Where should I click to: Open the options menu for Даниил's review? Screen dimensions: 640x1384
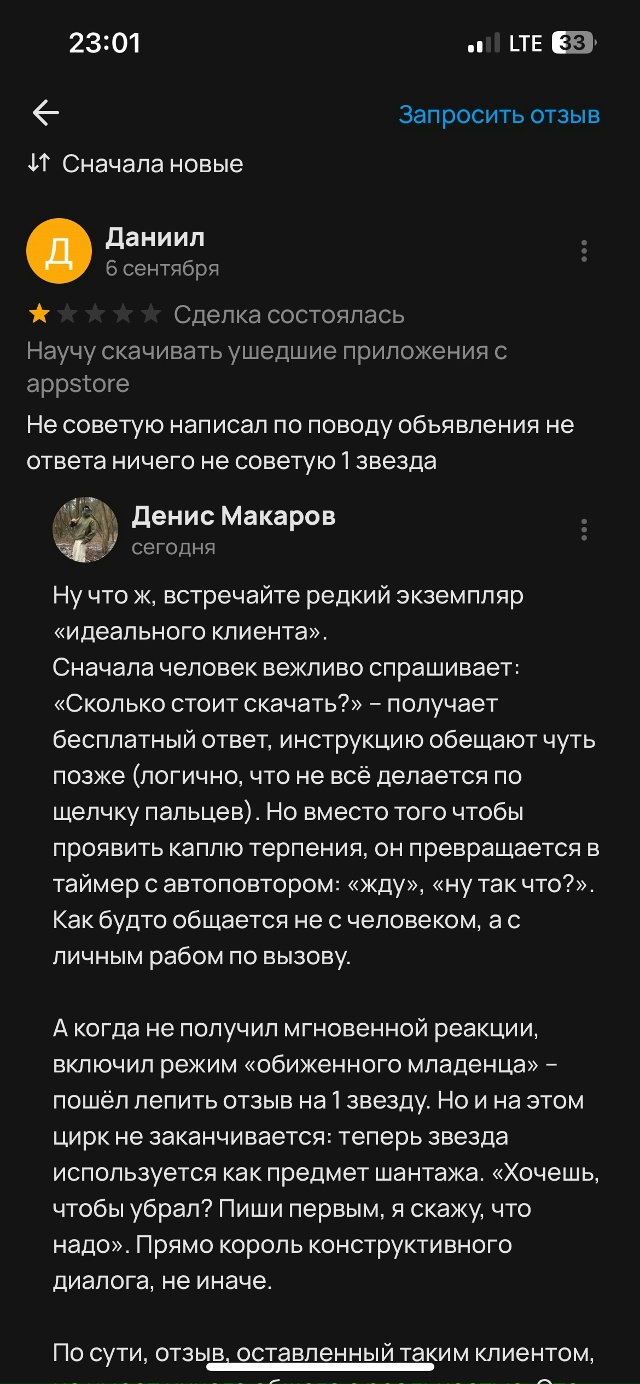(x=584, y=251)
